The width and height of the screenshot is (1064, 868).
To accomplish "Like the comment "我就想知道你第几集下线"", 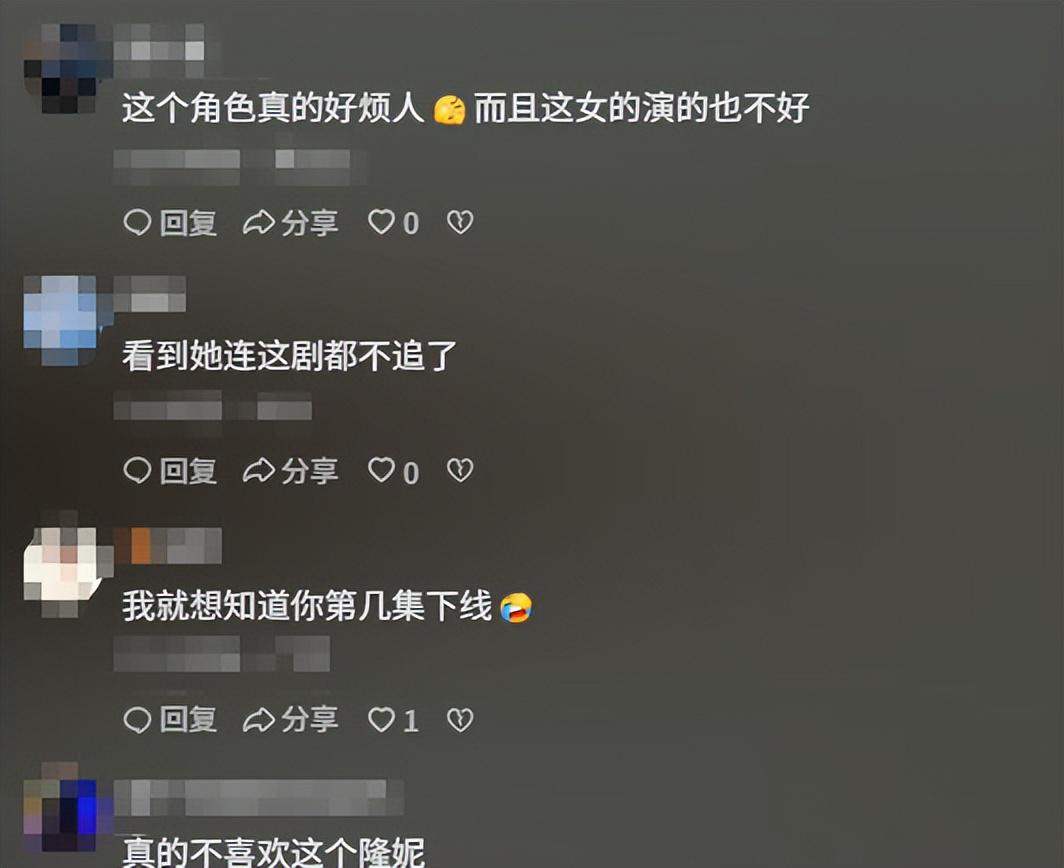I will pyautogui.click(x=382, y=718).
